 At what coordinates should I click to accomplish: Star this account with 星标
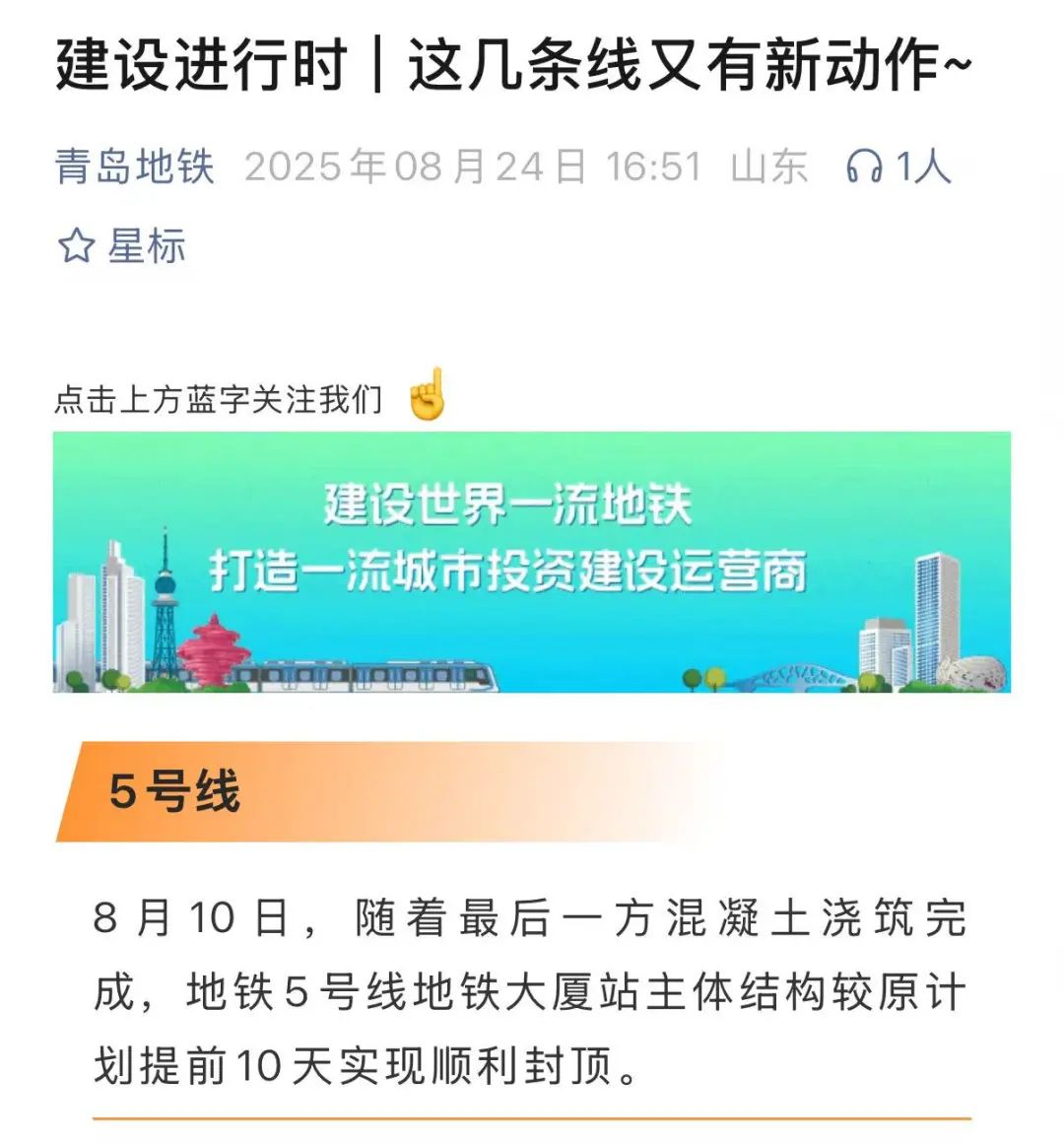point(122,245)
